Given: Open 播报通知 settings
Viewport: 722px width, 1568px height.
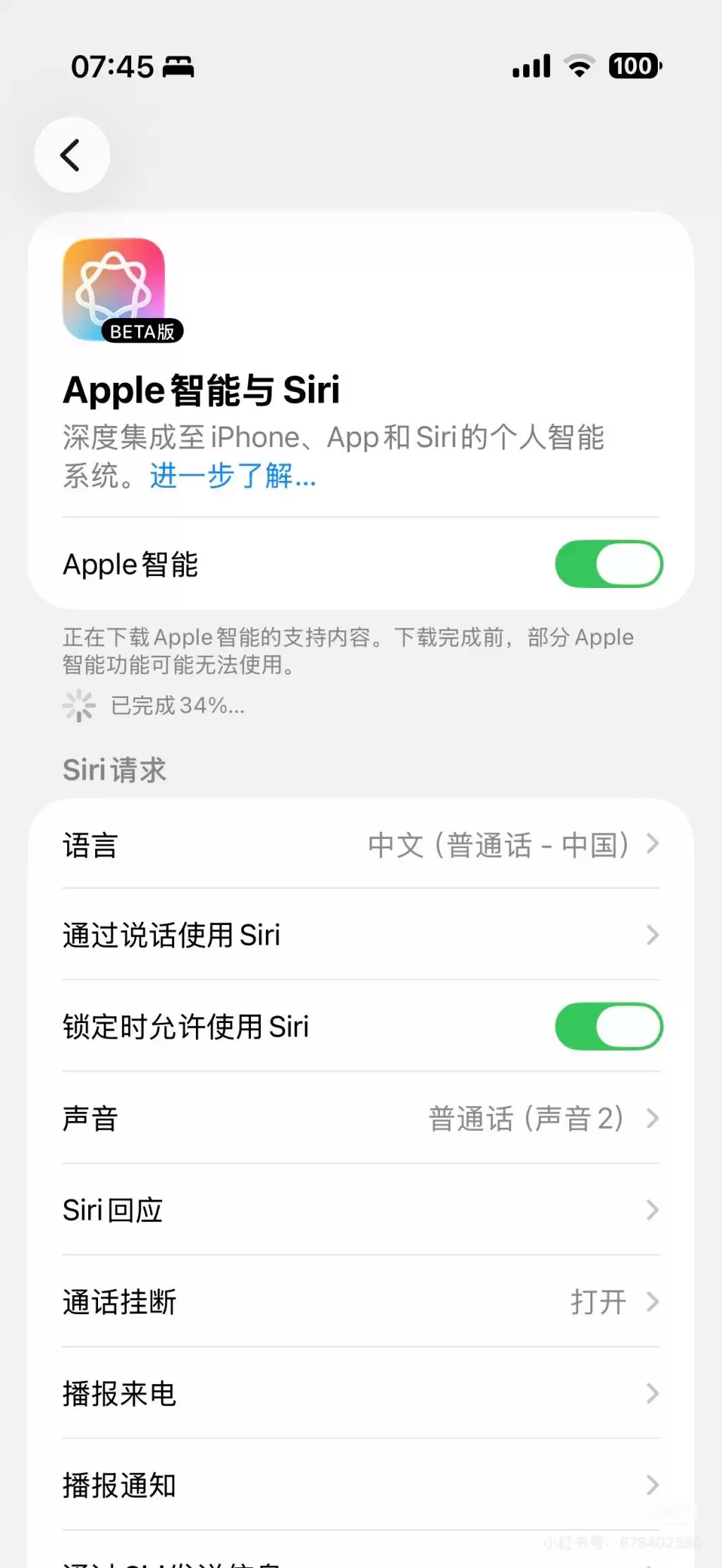Looking at the screenshot, I should 361,1486.
